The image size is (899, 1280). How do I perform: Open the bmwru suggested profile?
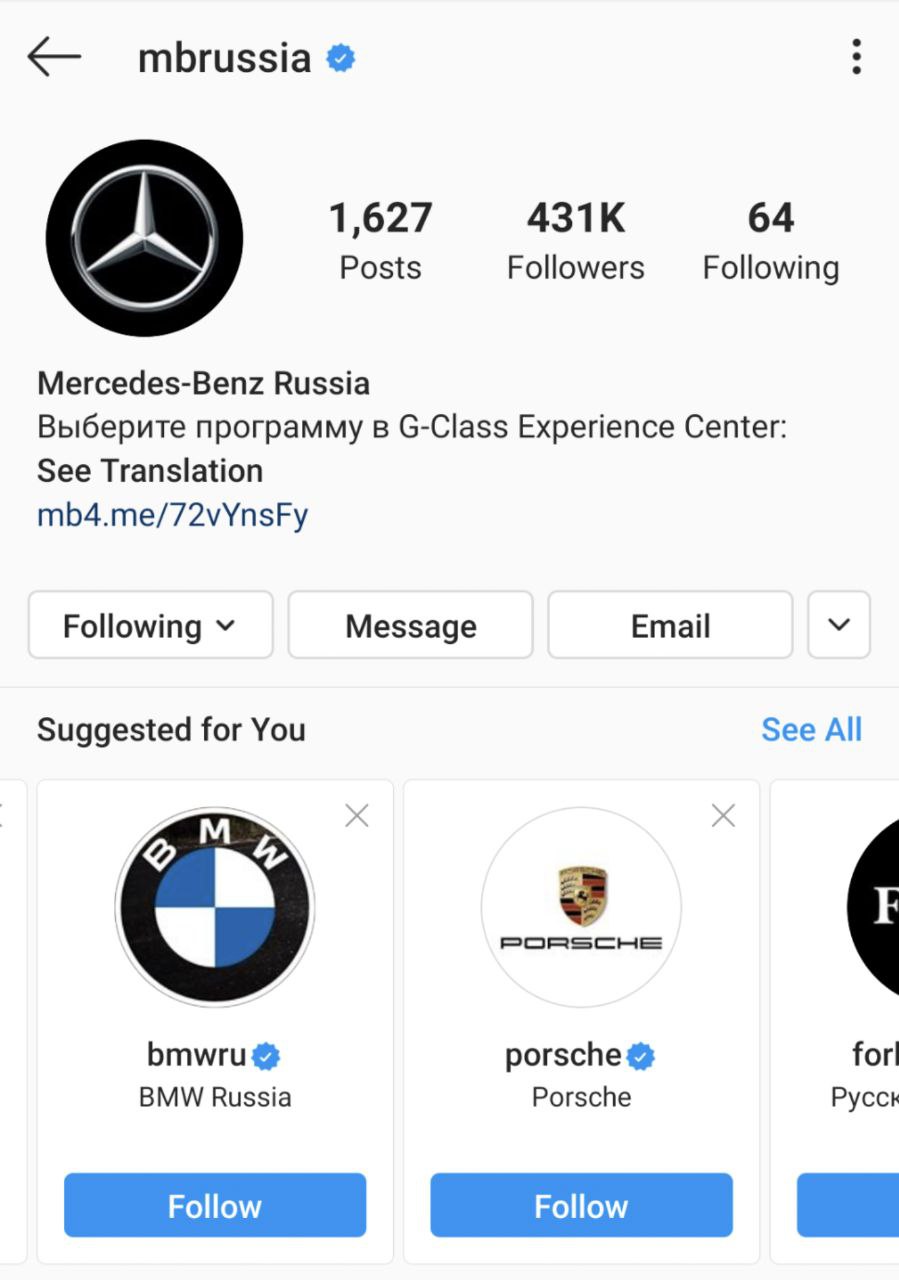click(214, 906)
